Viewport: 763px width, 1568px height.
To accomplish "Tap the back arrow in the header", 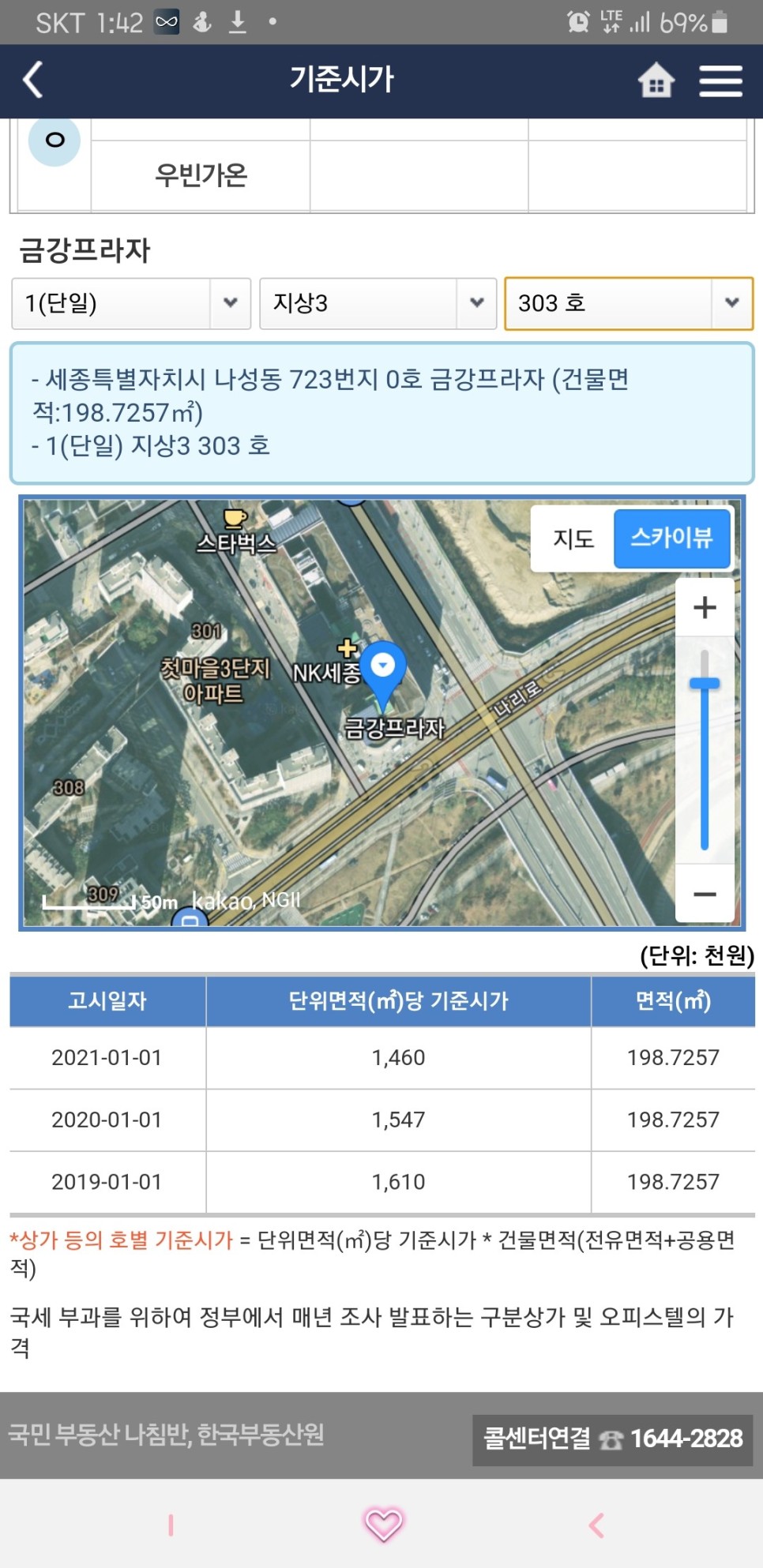I will pyautogui.click(x=32, y=79).
